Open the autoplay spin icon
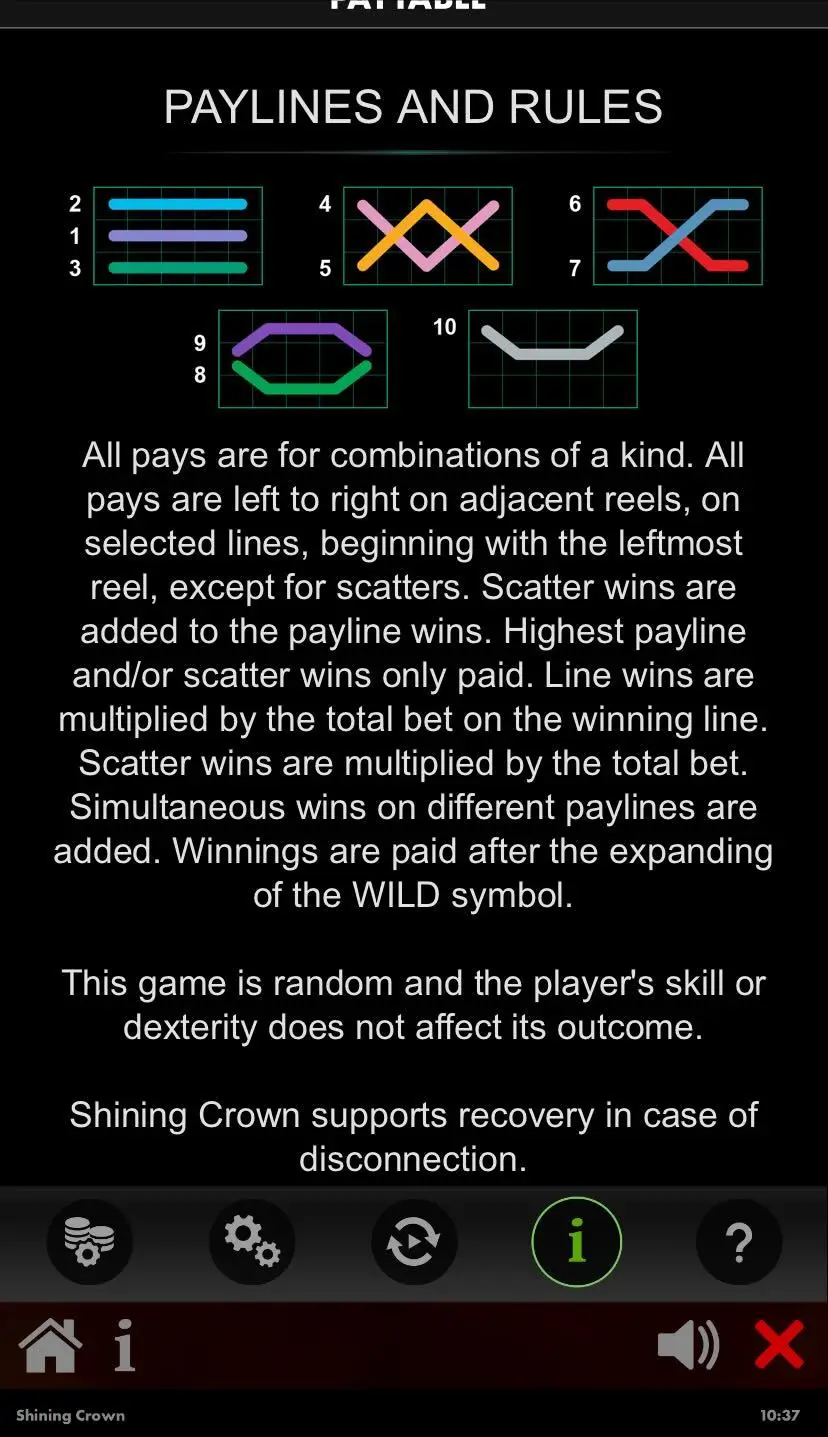Screen dimensions: 828x1437 coord(414,1242)
